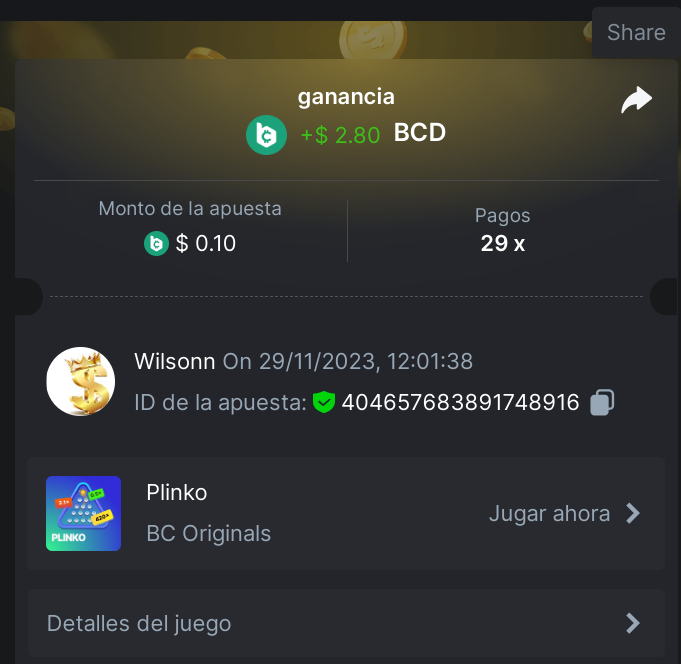Tap the share arrow icon beside ganancia

(x=636, y=100)
